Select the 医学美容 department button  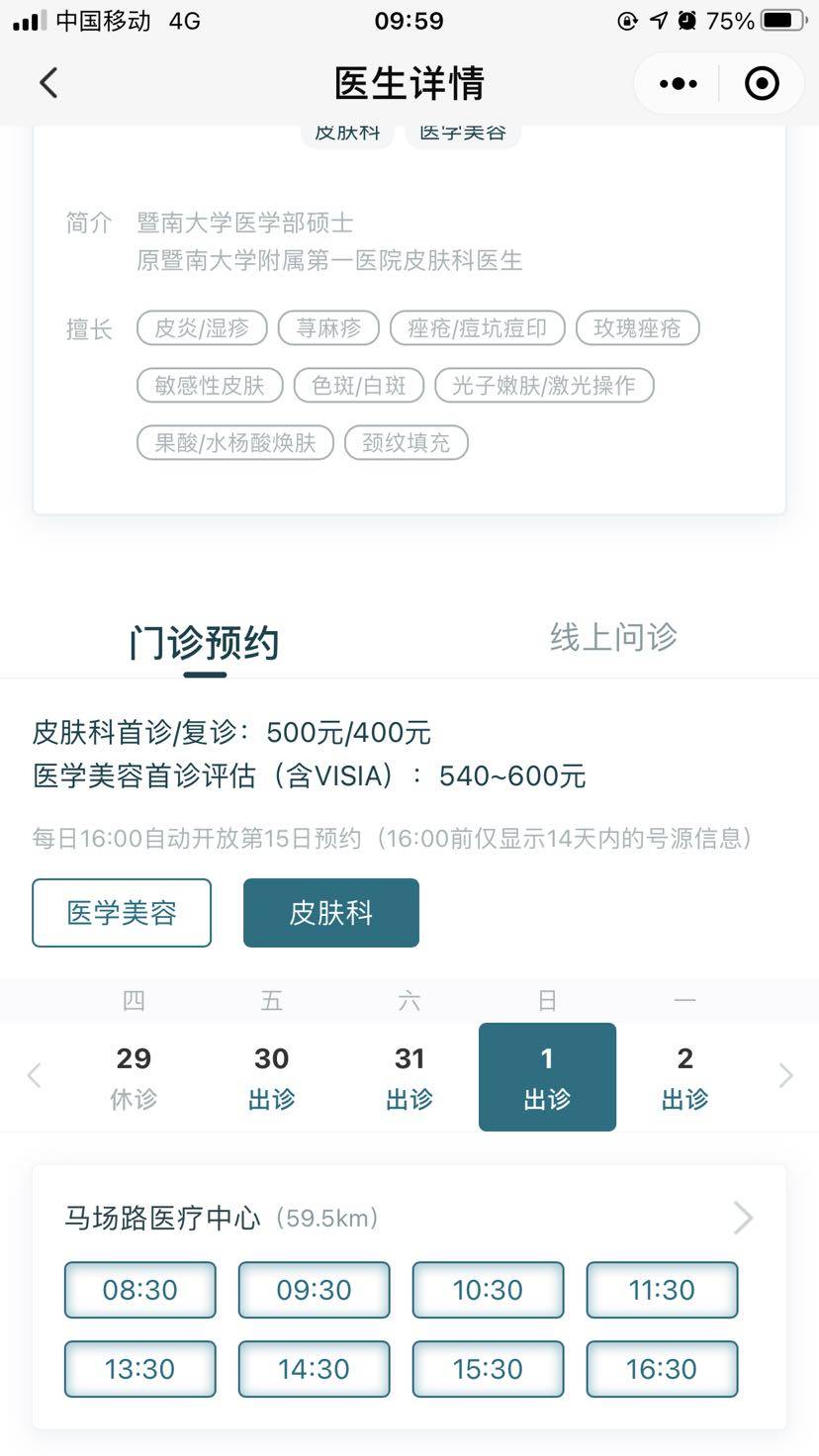122,912
